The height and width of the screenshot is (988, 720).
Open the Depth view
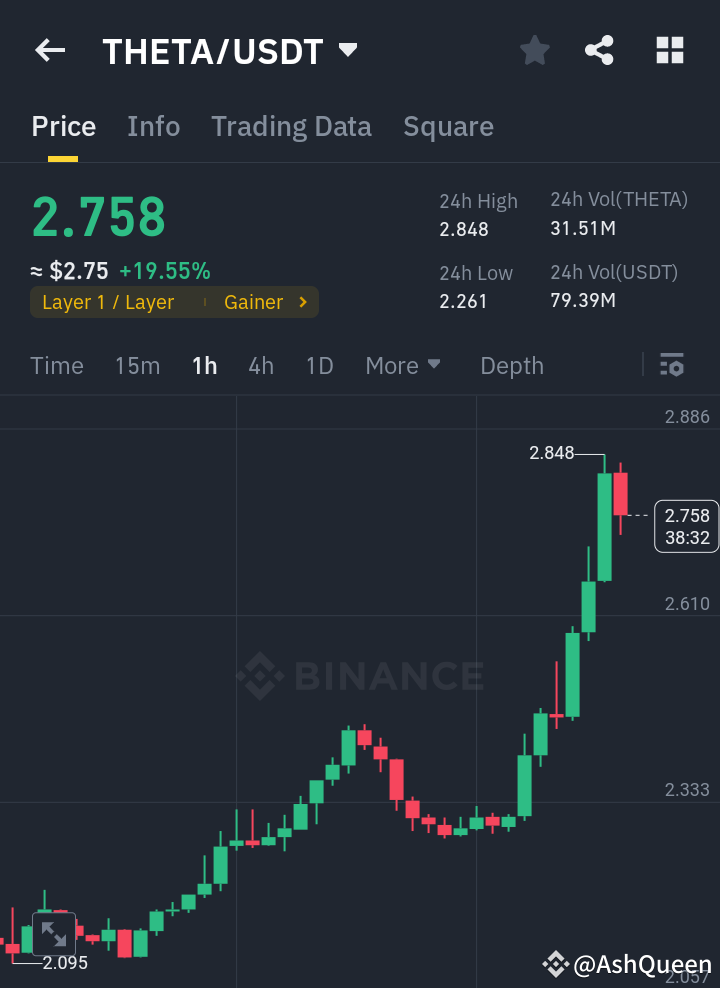511,366
